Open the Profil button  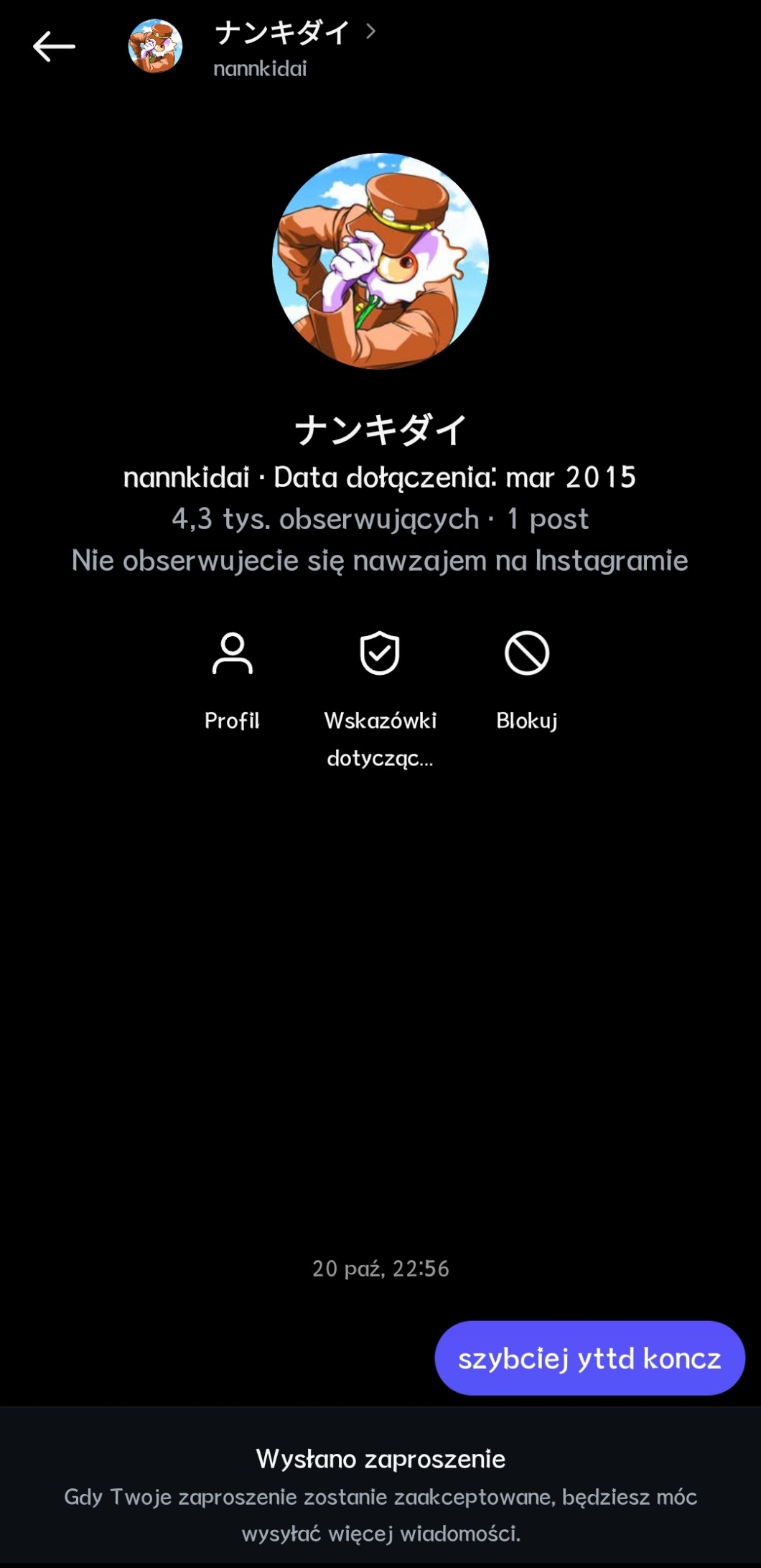[x=232, y=678]
